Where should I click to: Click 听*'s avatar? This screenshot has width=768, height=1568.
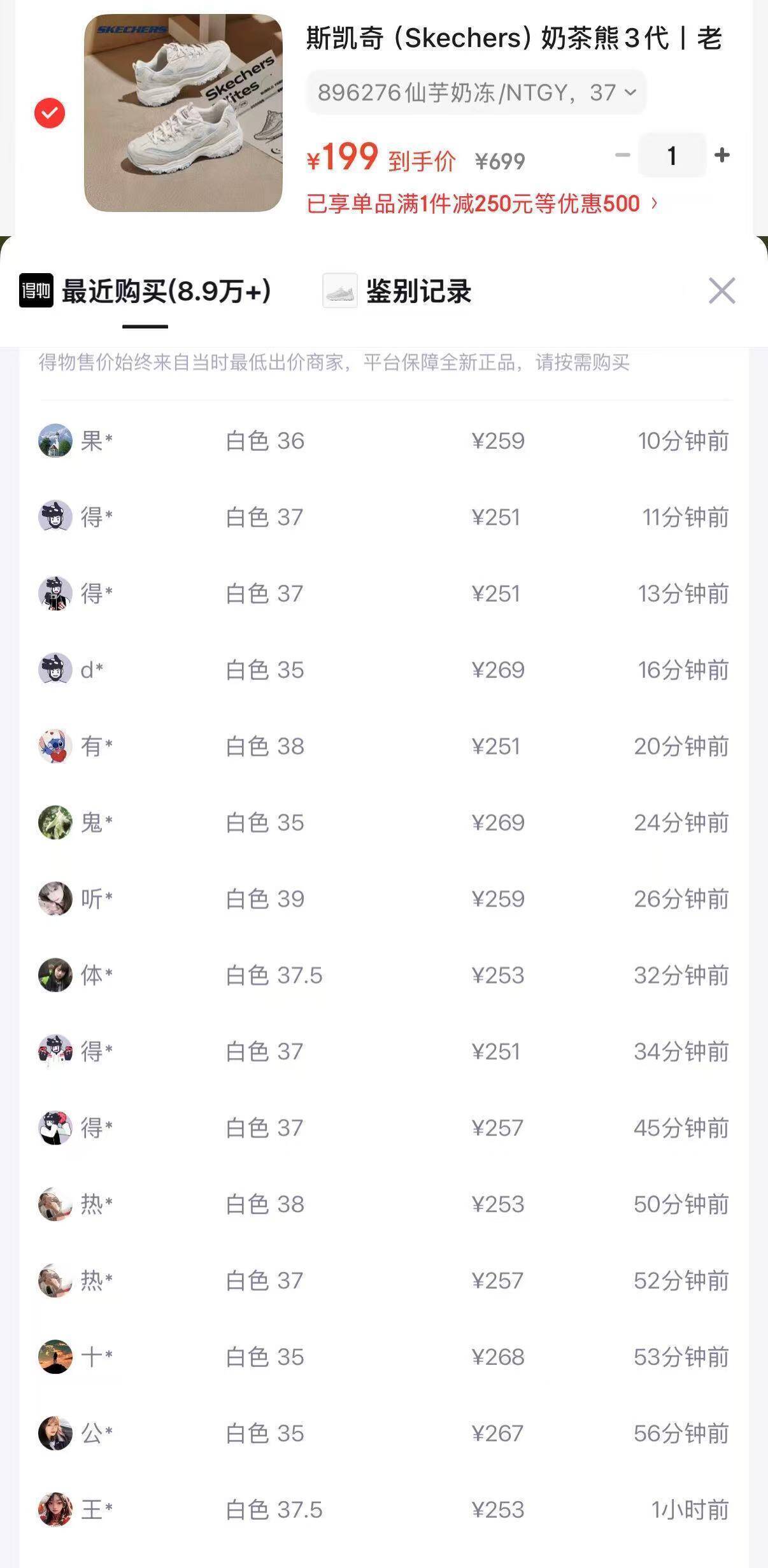tap(56, 900)
